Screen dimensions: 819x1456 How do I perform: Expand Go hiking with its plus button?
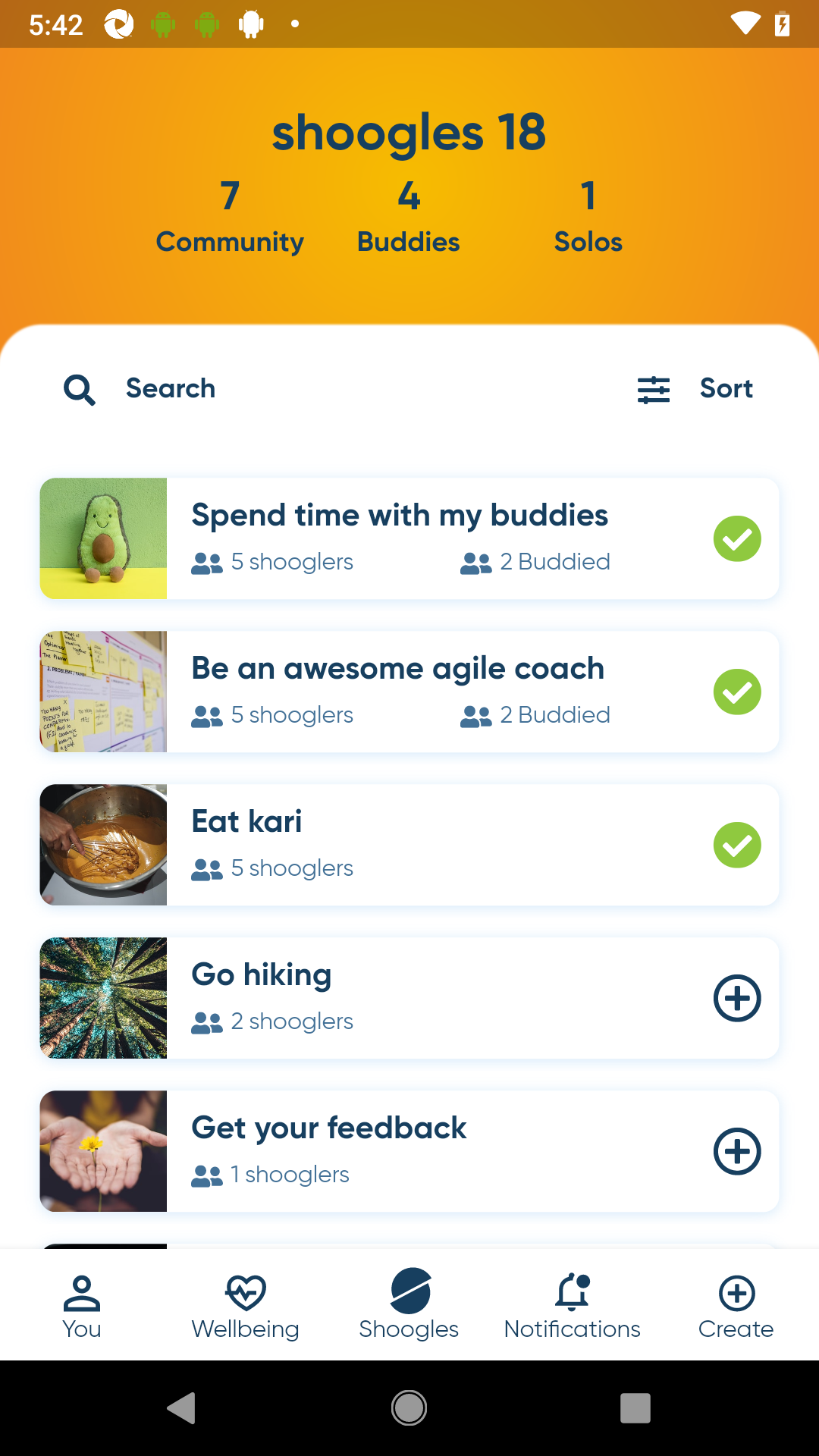[x=736, y=998]
